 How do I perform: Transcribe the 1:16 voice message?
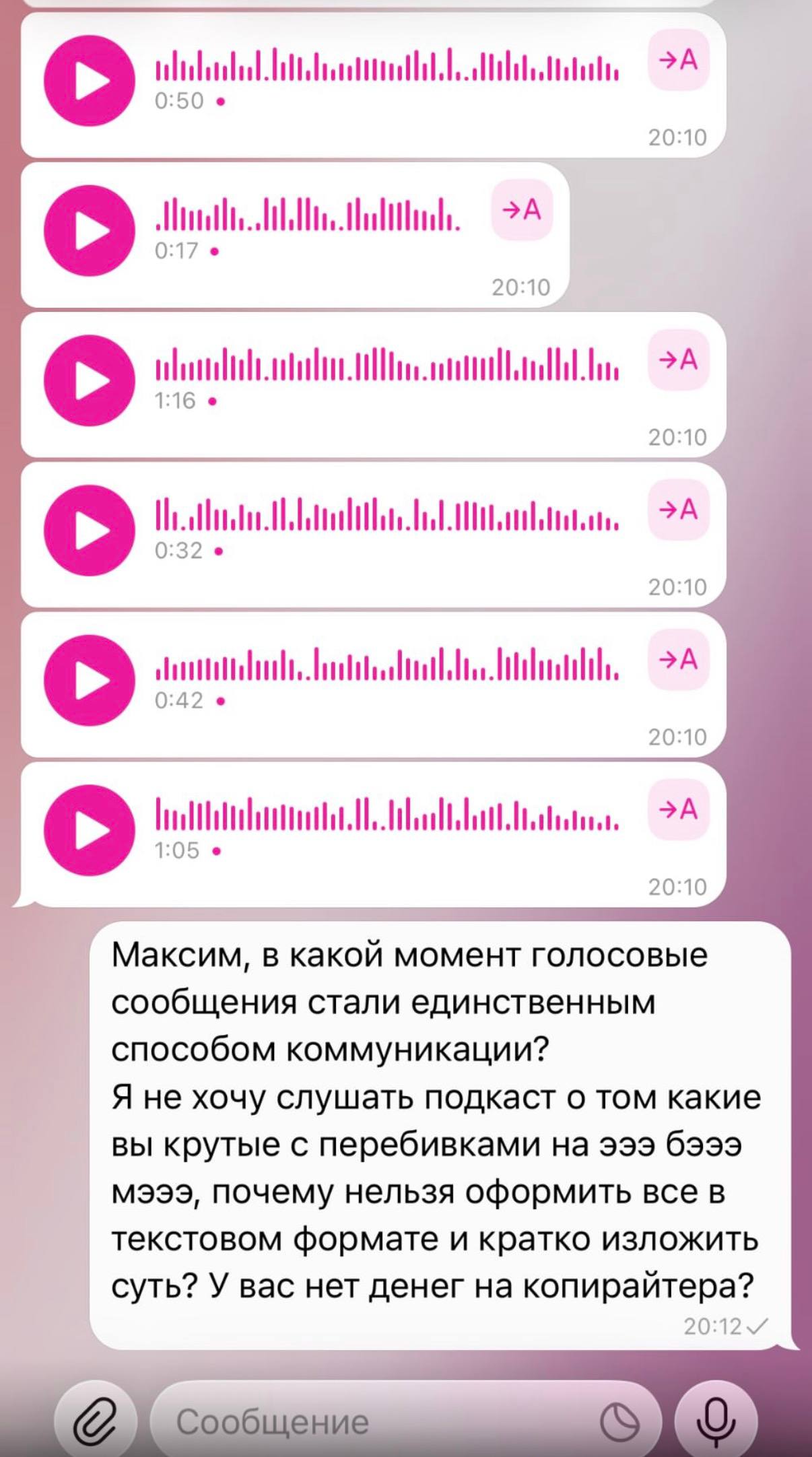678,360
